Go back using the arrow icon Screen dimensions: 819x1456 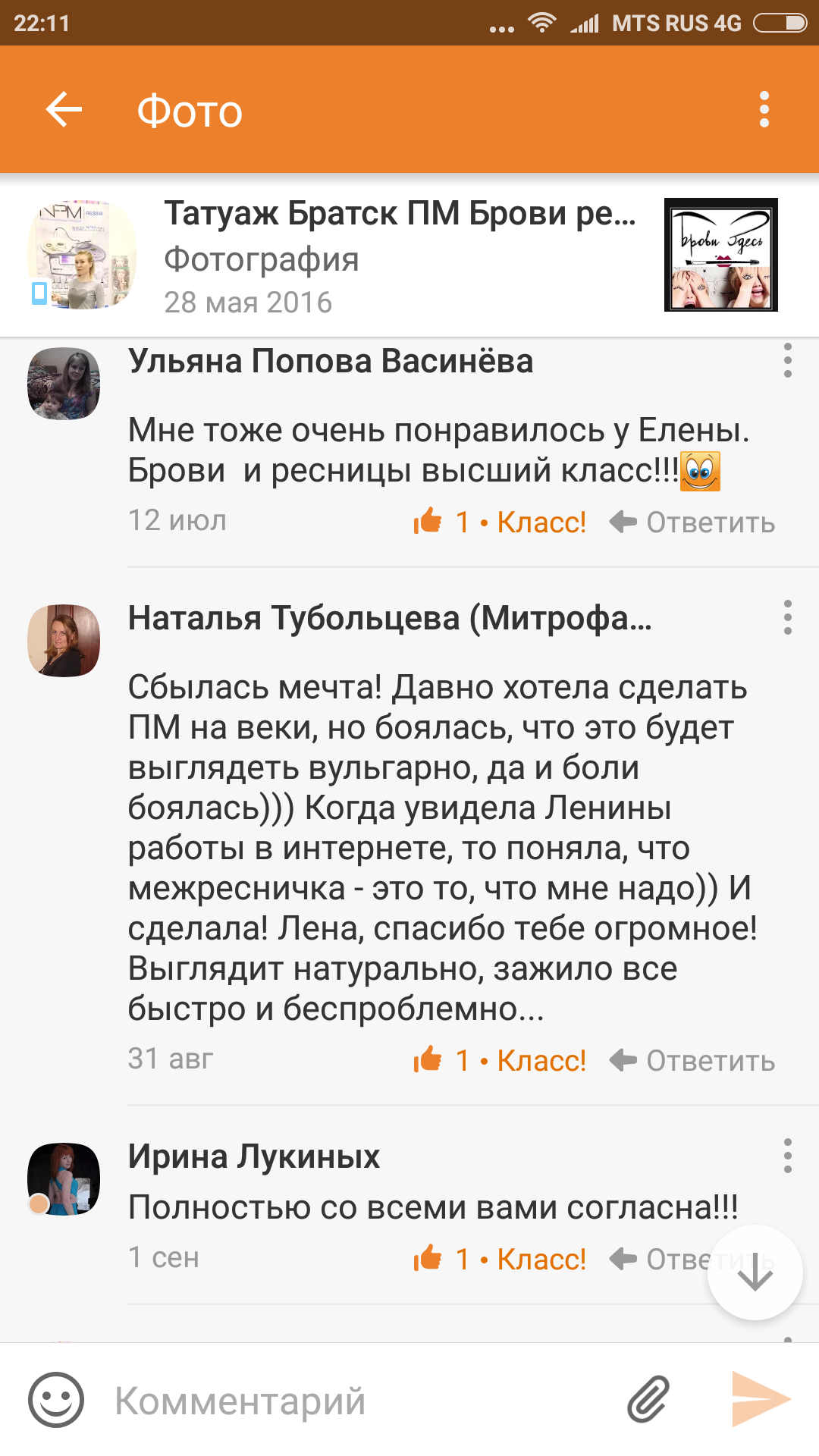pyautogui.click(x=64, y=110)
